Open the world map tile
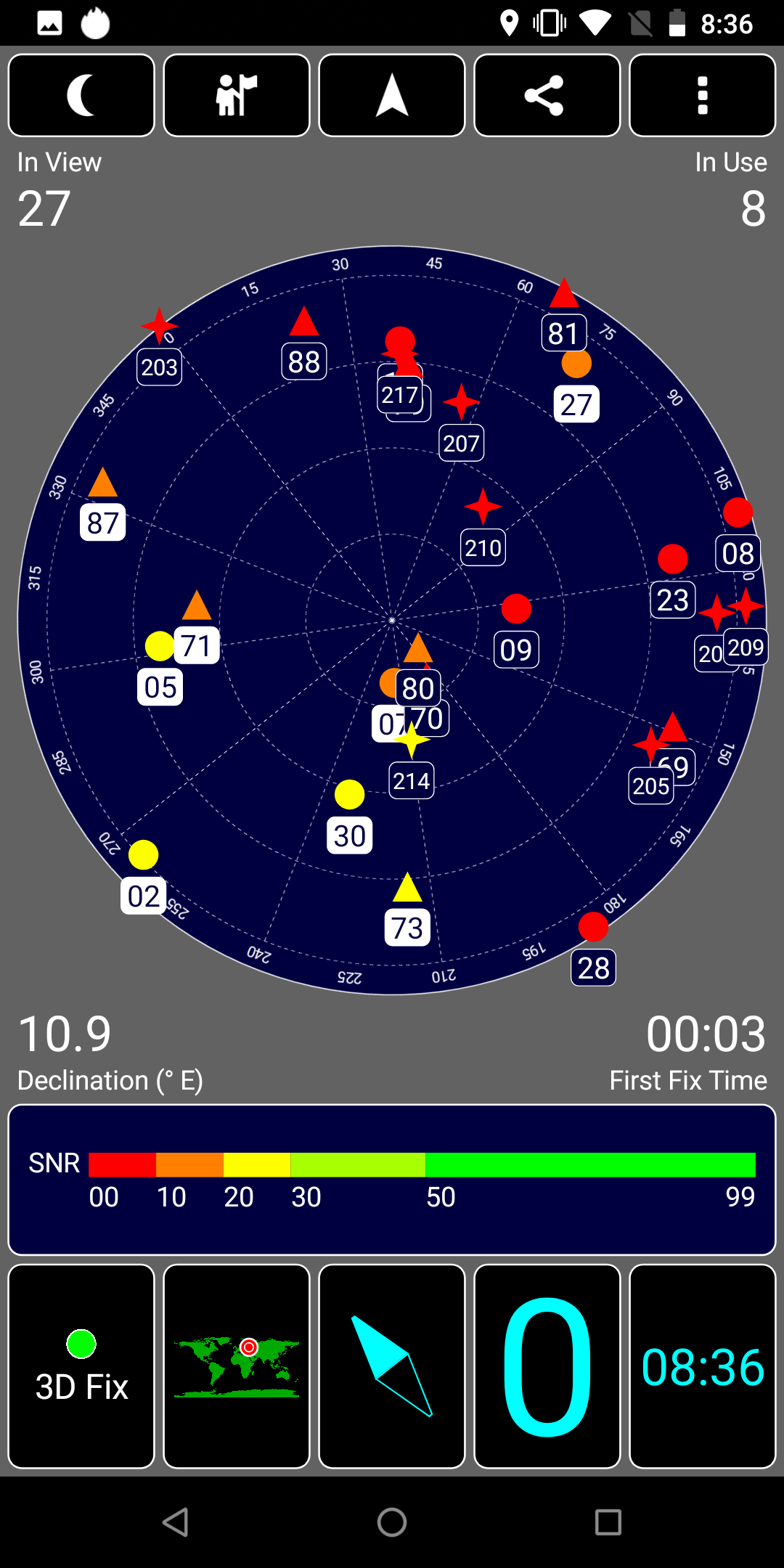Viewport: 784px width, 1568px height. click(x=237, y=1366)
